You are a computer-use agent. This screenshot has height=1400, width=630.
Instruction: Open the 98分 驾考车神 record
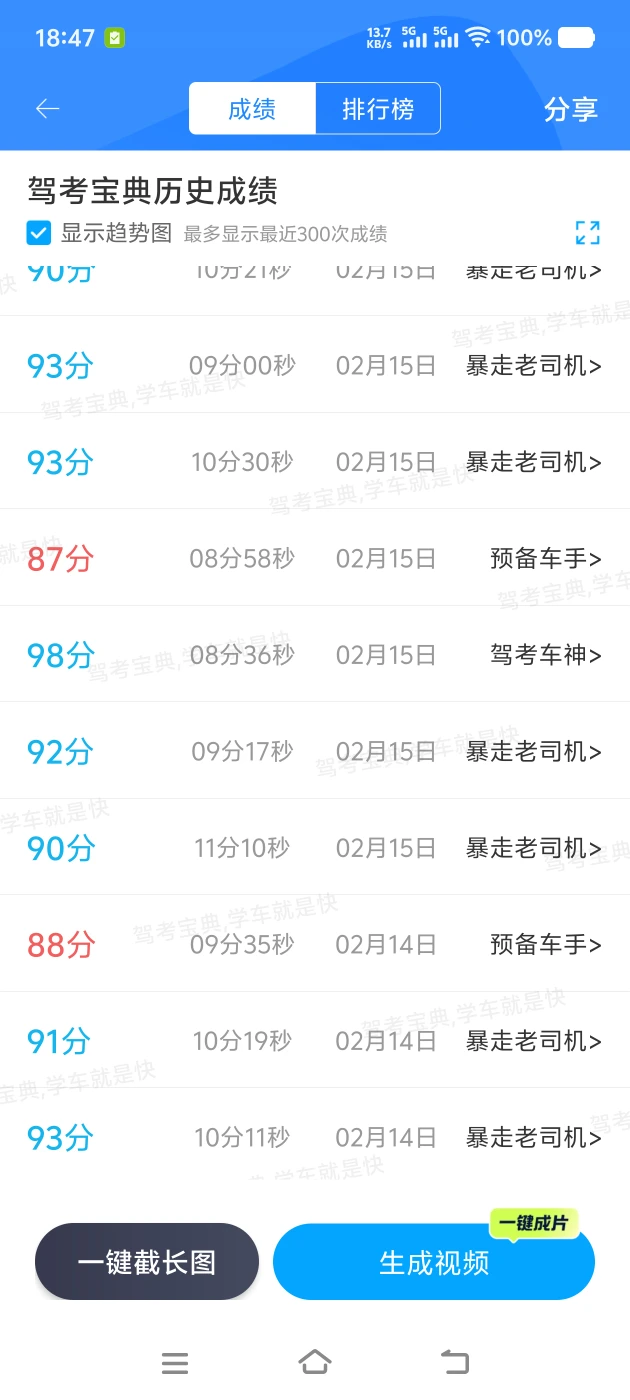(x=315, y=655)
